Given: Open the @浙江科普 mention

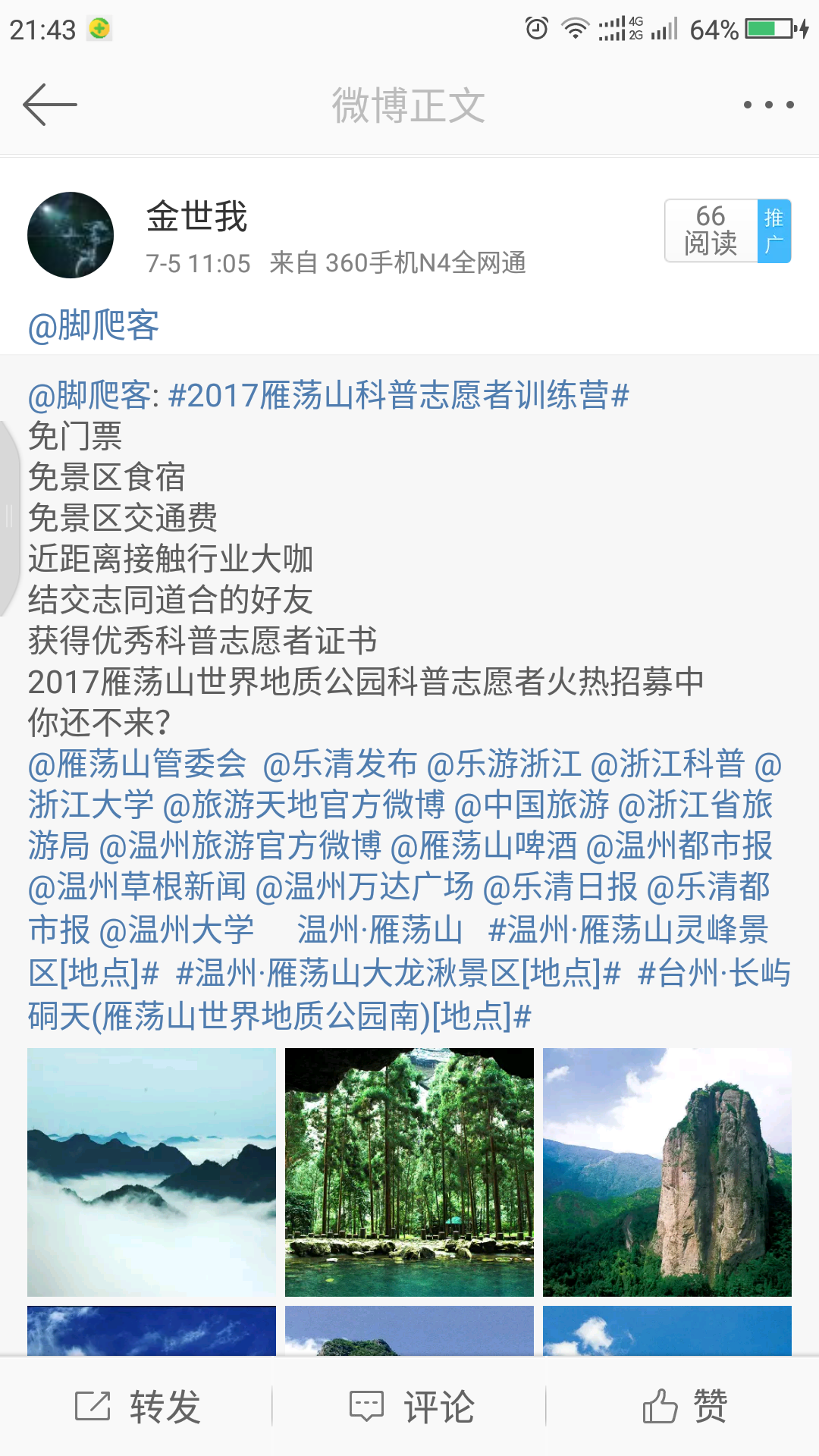Looking at the screenshot, I should 667,764.
